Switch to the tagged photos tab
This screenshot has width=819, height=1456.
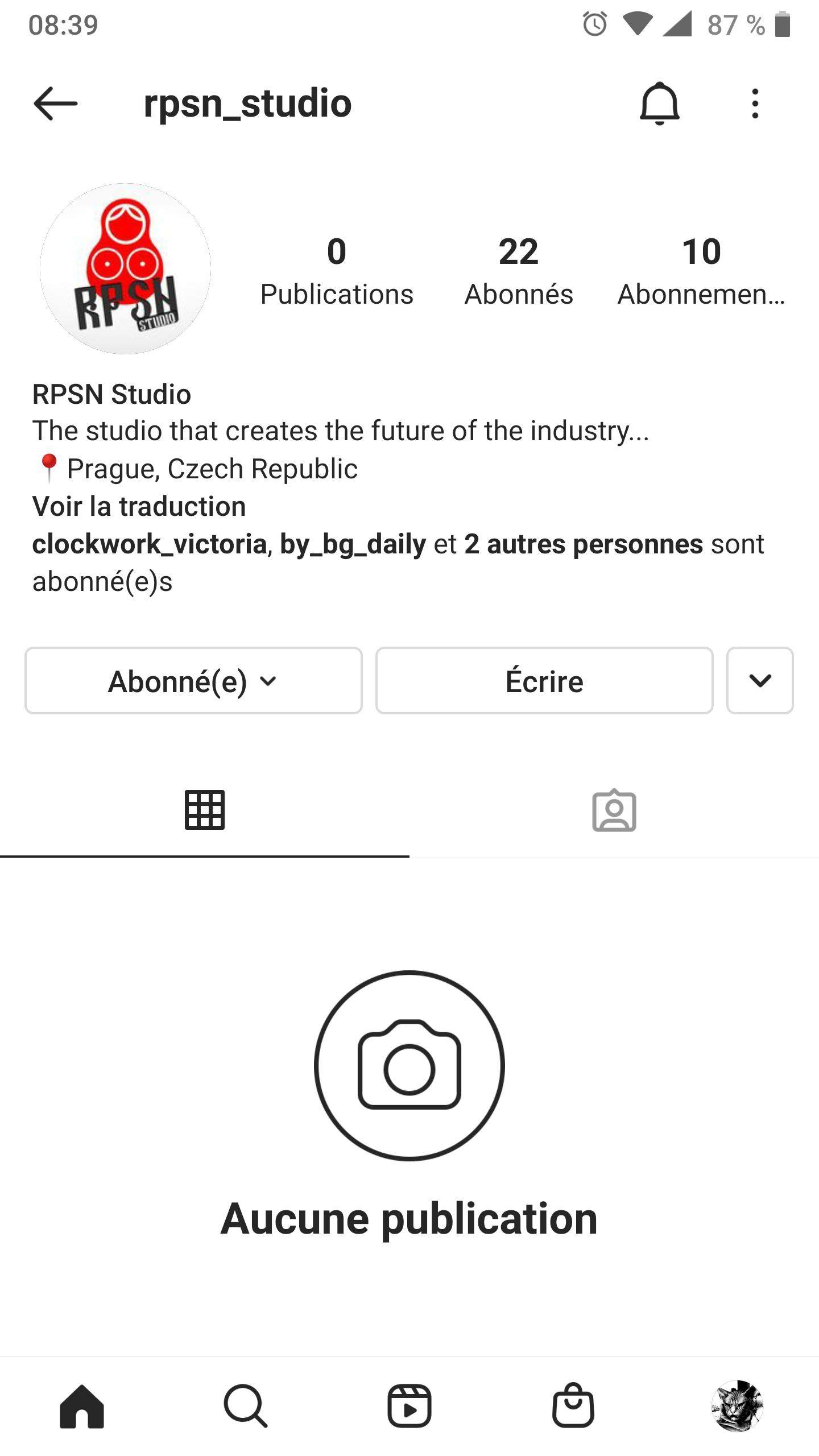[x=614, y=810]
